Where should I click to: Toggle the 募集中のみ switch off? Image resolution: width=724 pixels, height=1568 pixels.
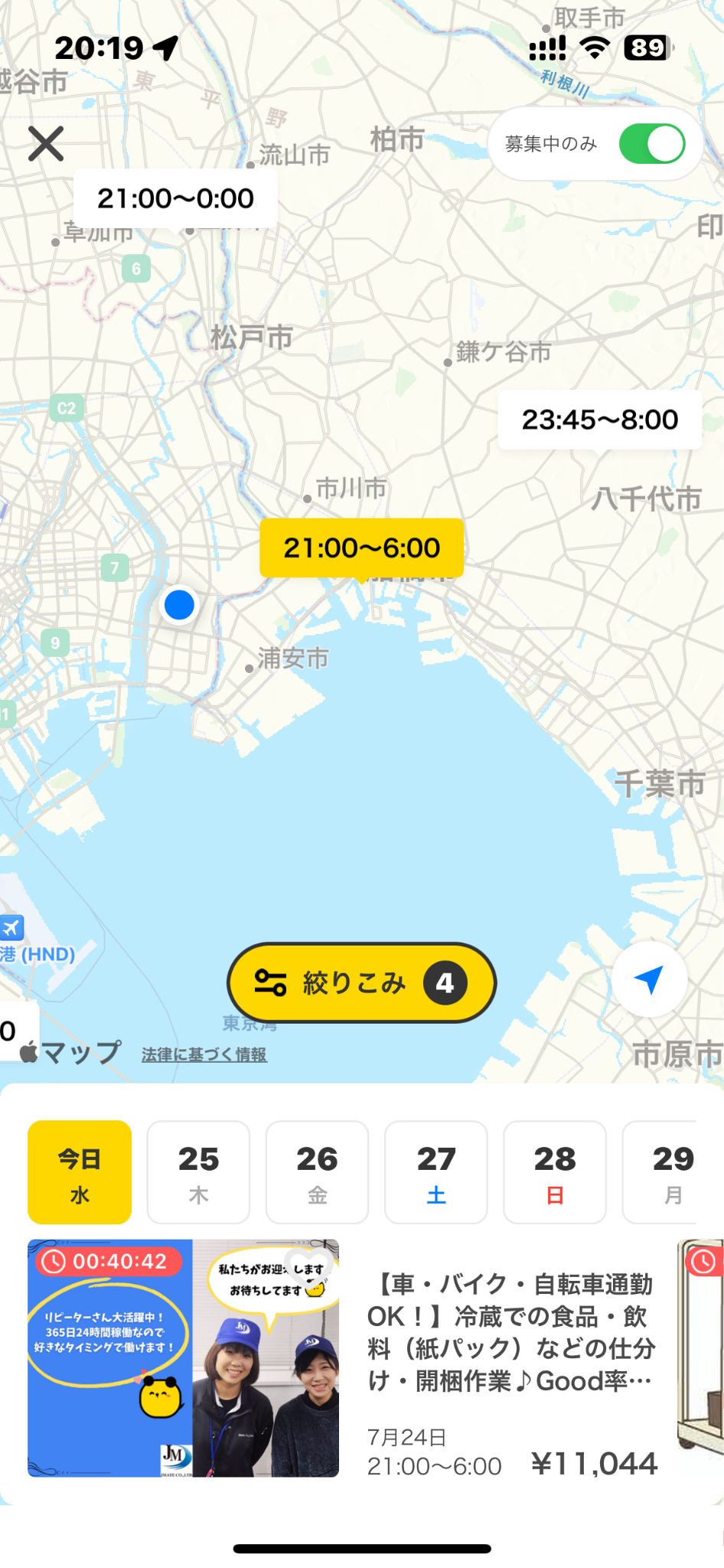click(x=651, y=144)
